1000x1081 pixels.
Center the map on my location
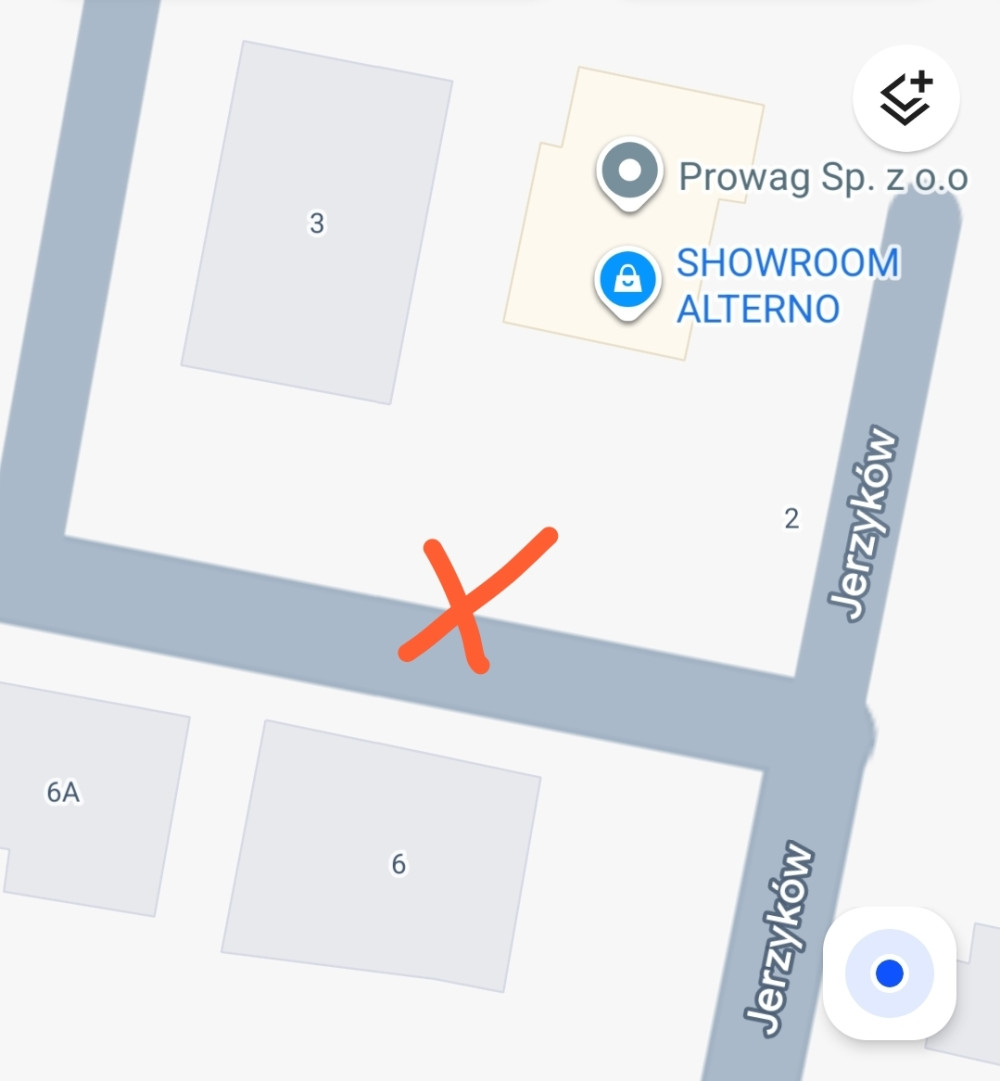pos(889,973)
